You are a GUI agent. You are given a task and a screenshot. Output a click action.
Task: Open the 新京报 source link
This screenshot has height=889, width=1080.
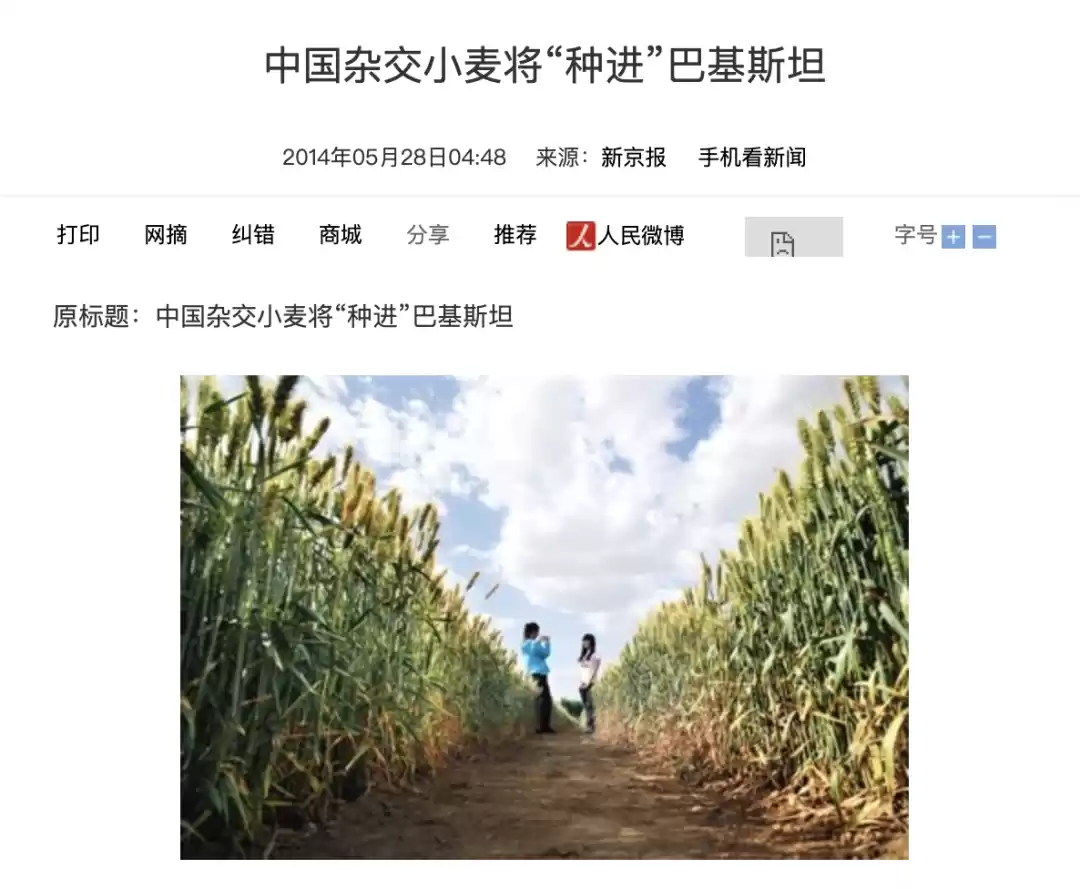(633, 157)
